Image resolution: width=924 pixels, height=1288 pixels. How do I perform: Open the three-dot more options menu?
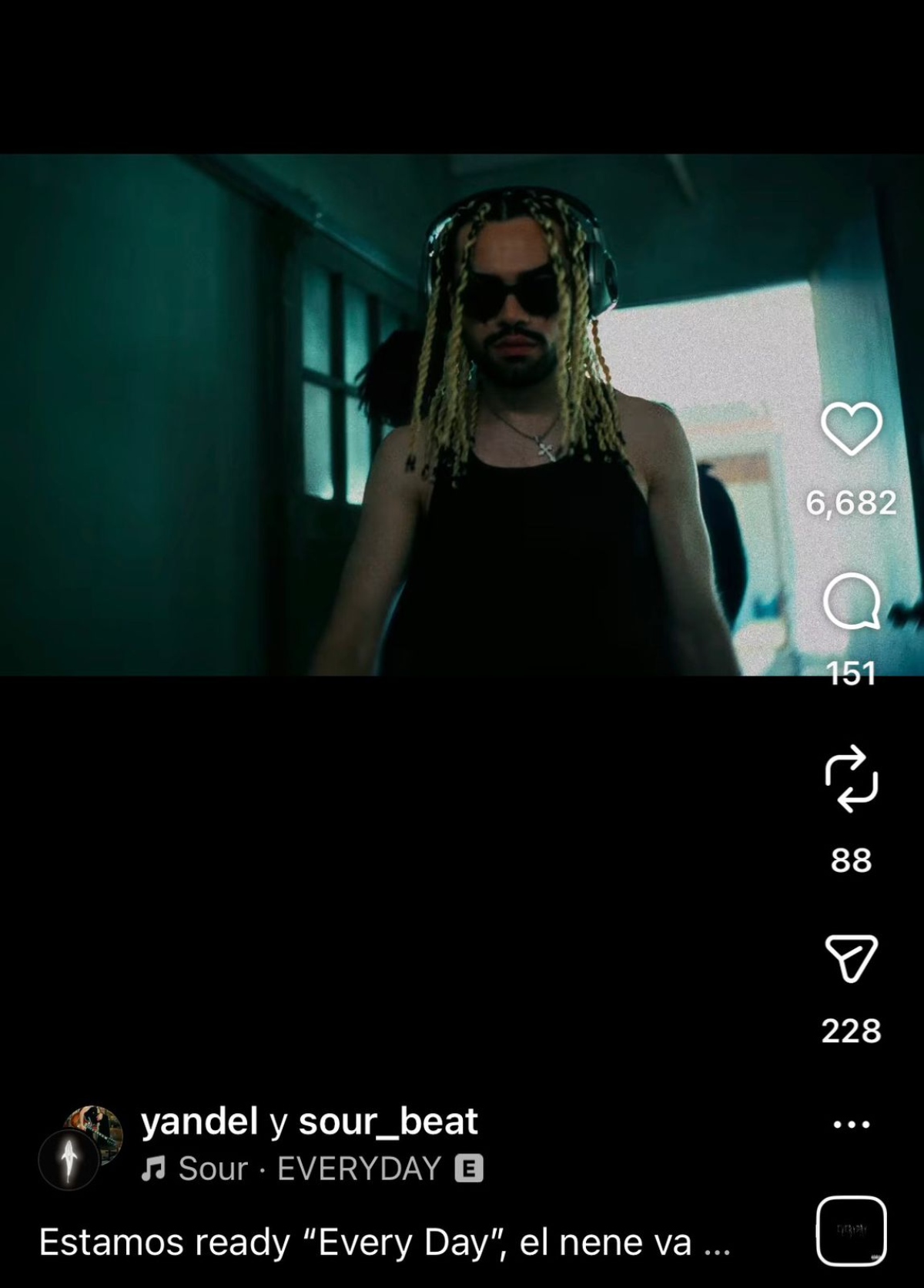(851, 1125)
